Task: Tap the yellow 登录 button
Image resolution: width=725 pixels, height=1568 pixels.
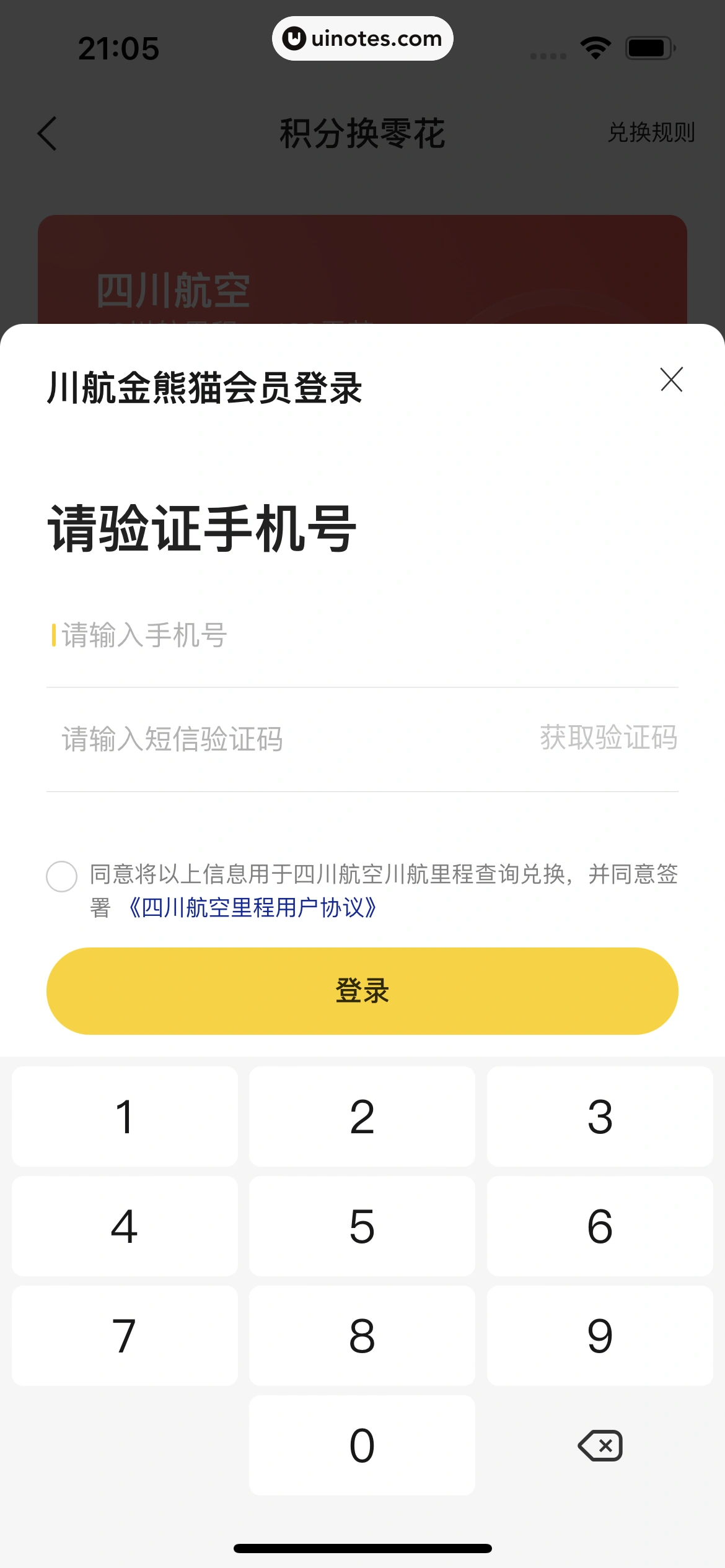Action: (362, 991)
